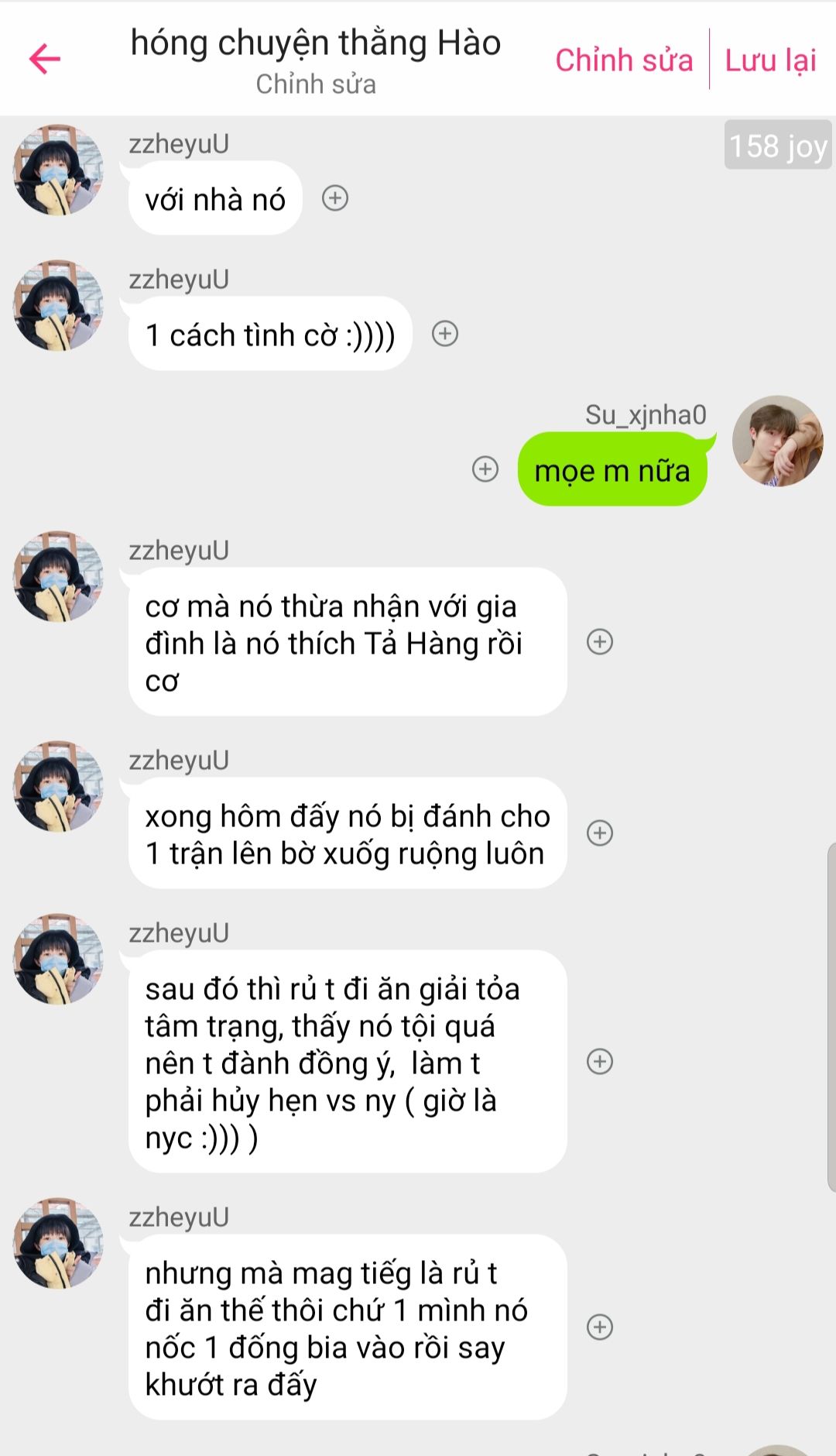Tap plus icon beside "sau đó thì rủ" message
836x1456 pixels.
click(x=600, y=1061)
